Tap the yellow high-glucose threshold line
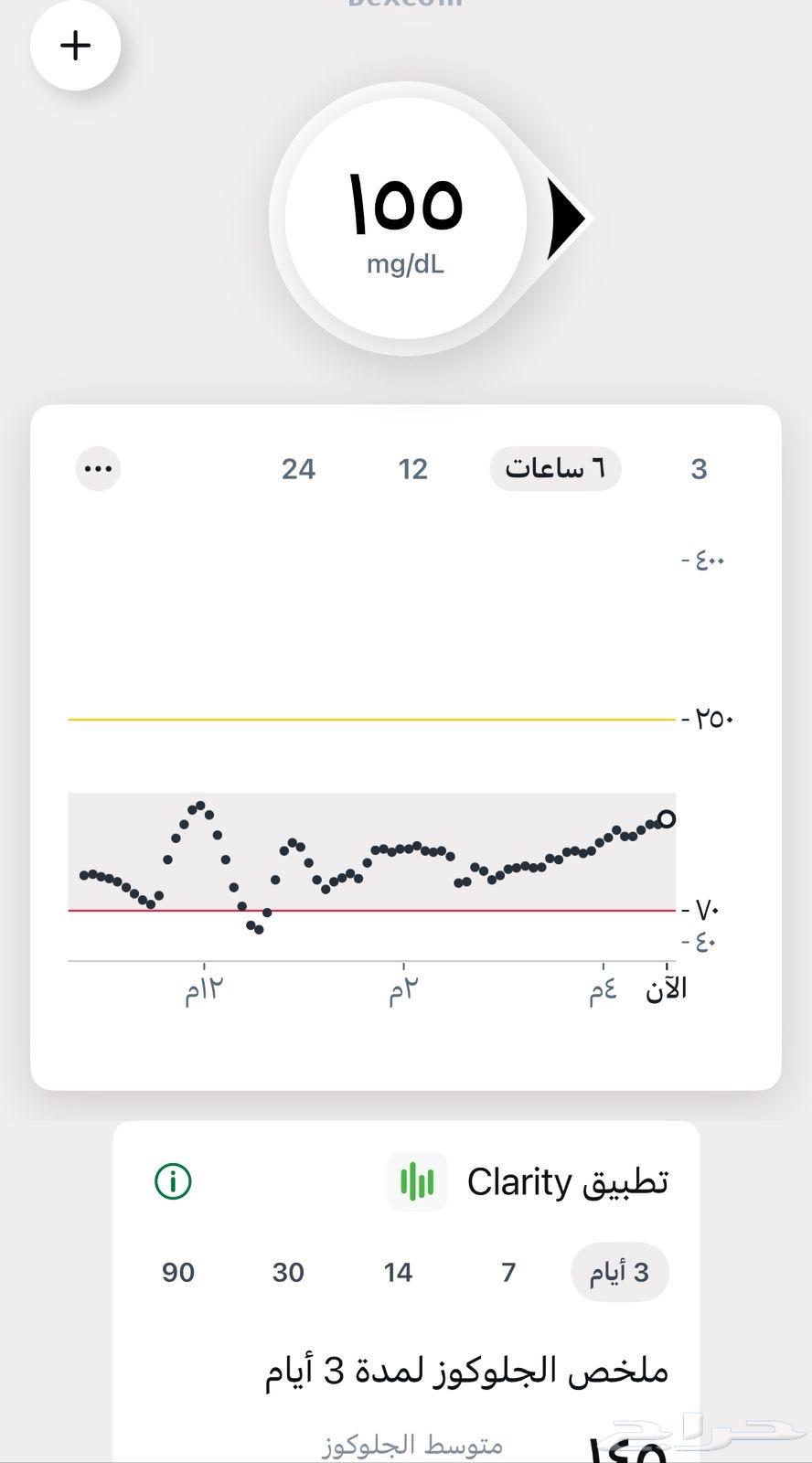Viewport: 812px width, 1463px height. (x=366, y=721)
